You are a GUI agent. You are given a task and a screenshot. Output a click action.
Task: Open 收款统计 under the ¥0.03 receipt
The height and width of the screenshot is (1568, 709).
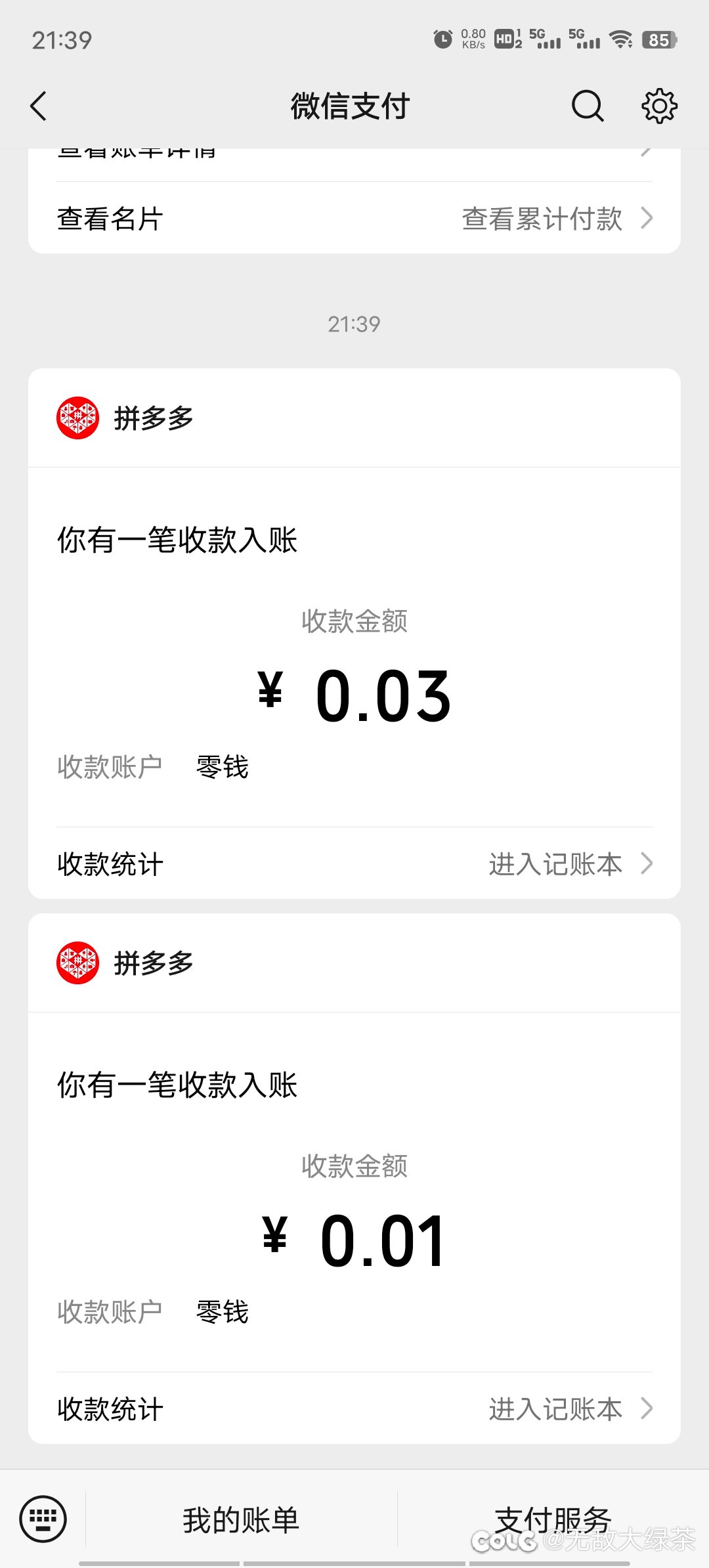(354, 863)
